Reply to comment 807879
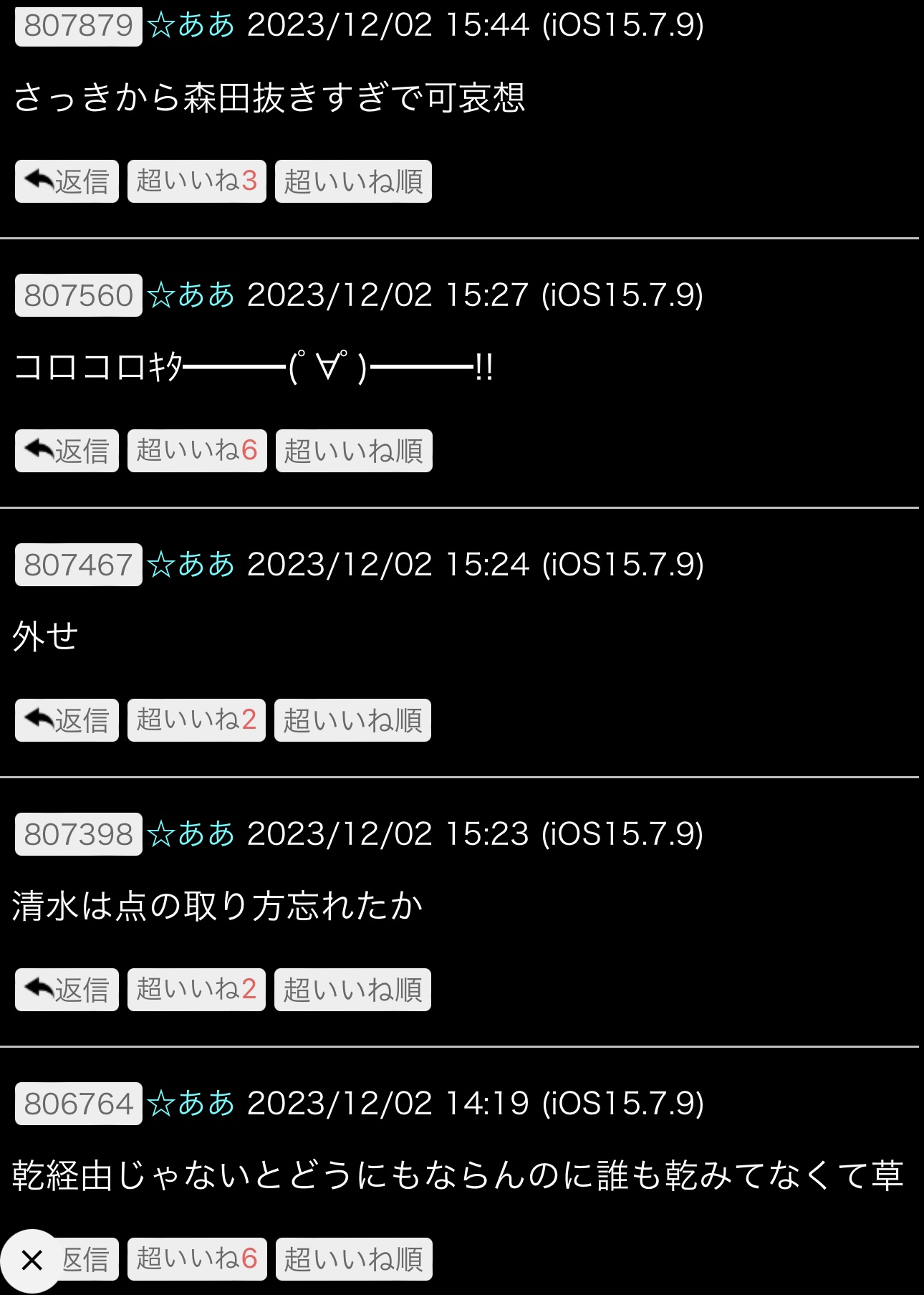The width and height of the screenshot is (924, 1295). [67, 181]
